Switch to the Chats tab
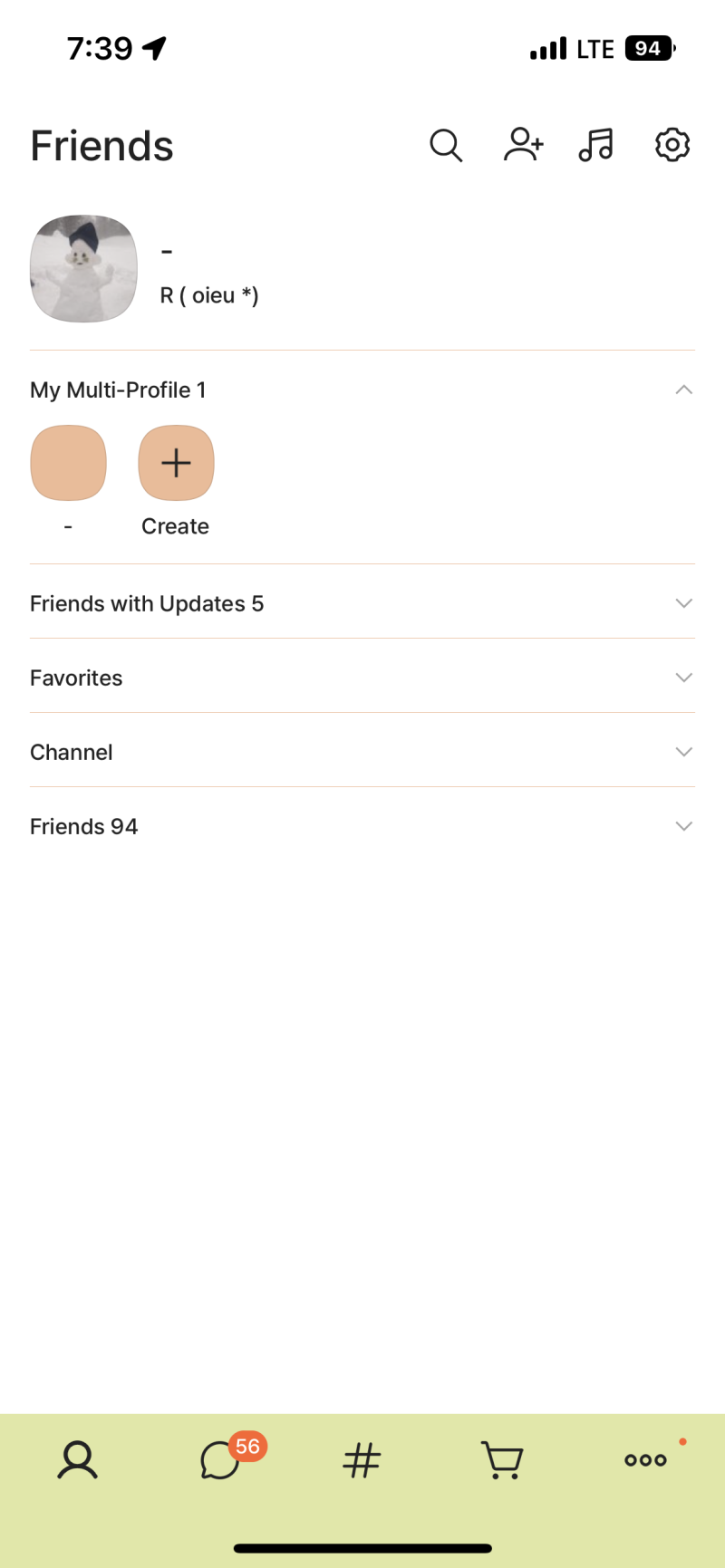Viewport: 725px width, 1568px height. 220,1460
